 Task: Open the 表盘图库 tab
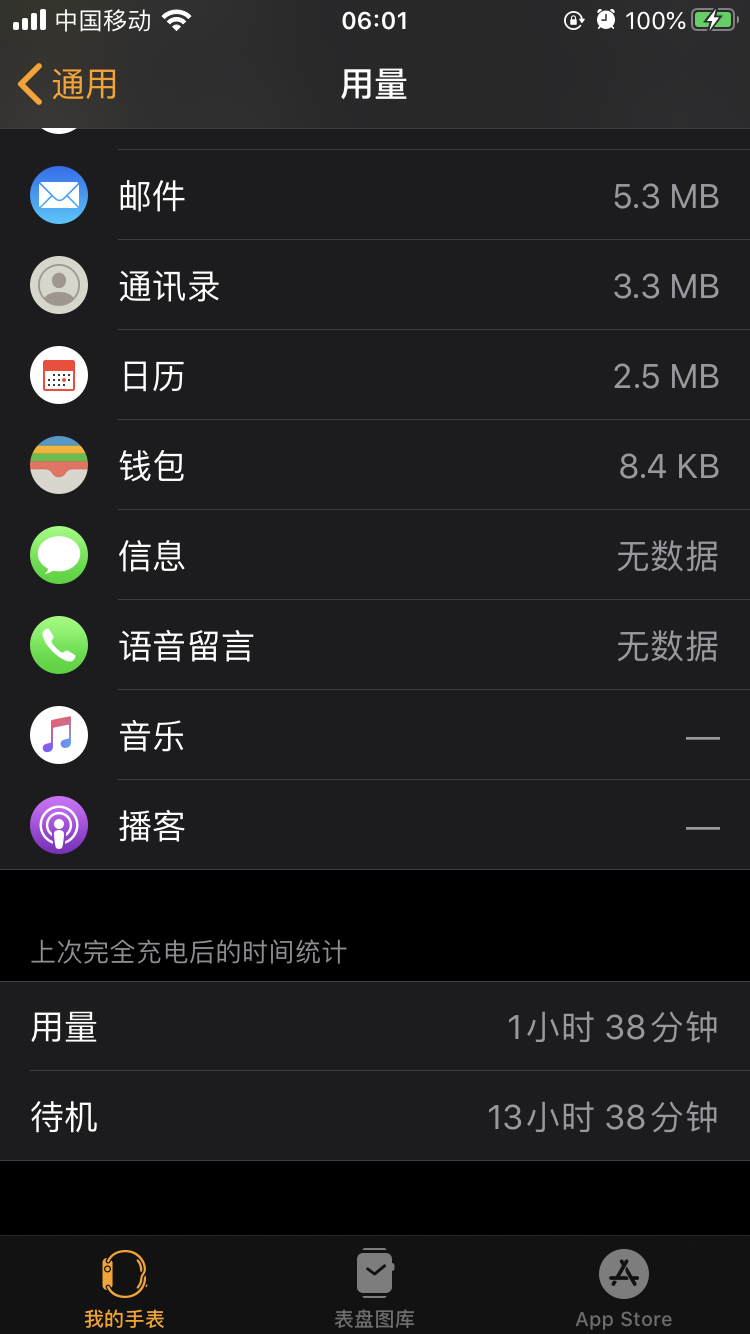point(374,1286)
